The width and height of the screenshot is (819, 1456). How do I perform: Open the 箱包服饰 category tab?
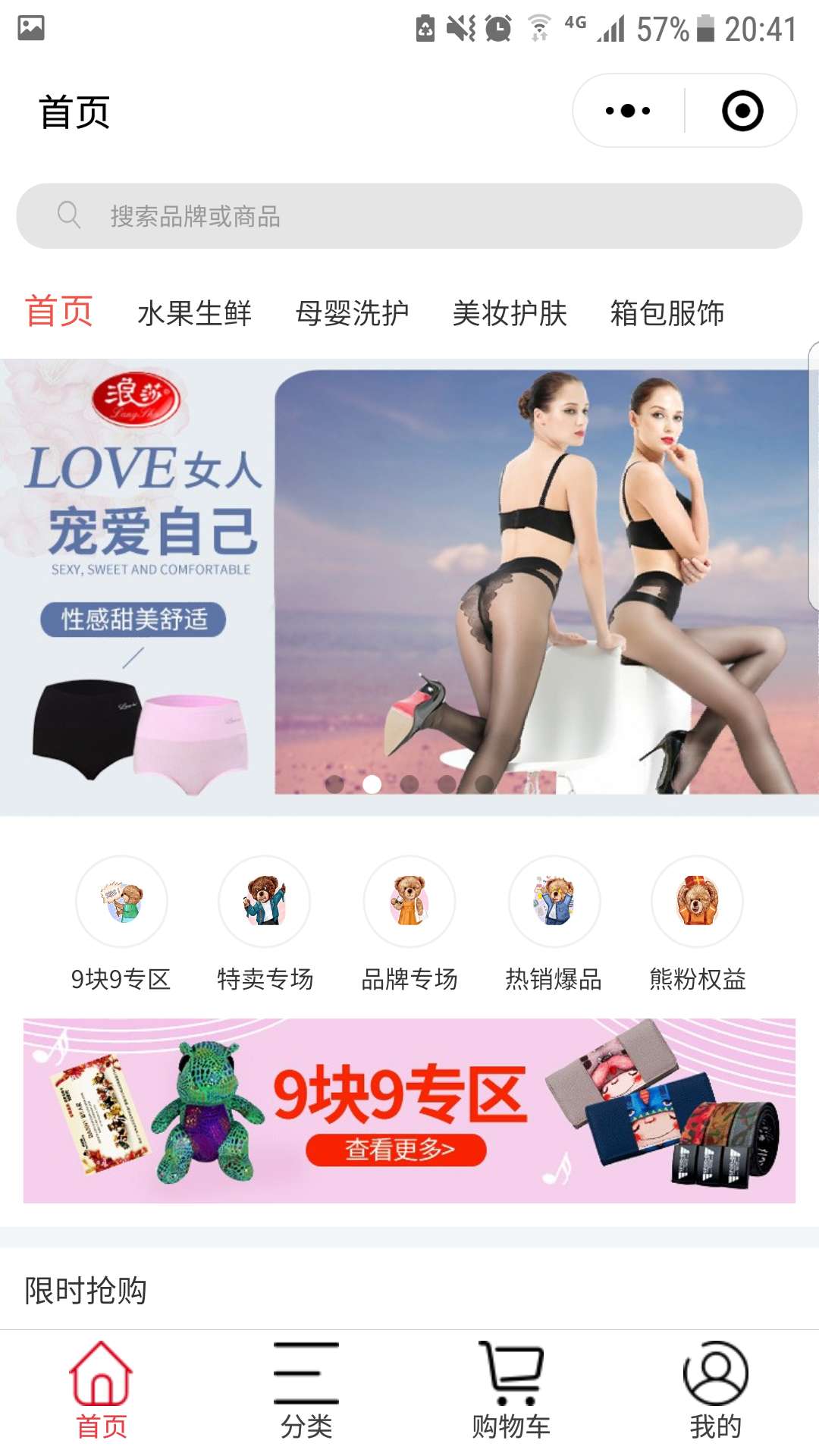point(667,313)
